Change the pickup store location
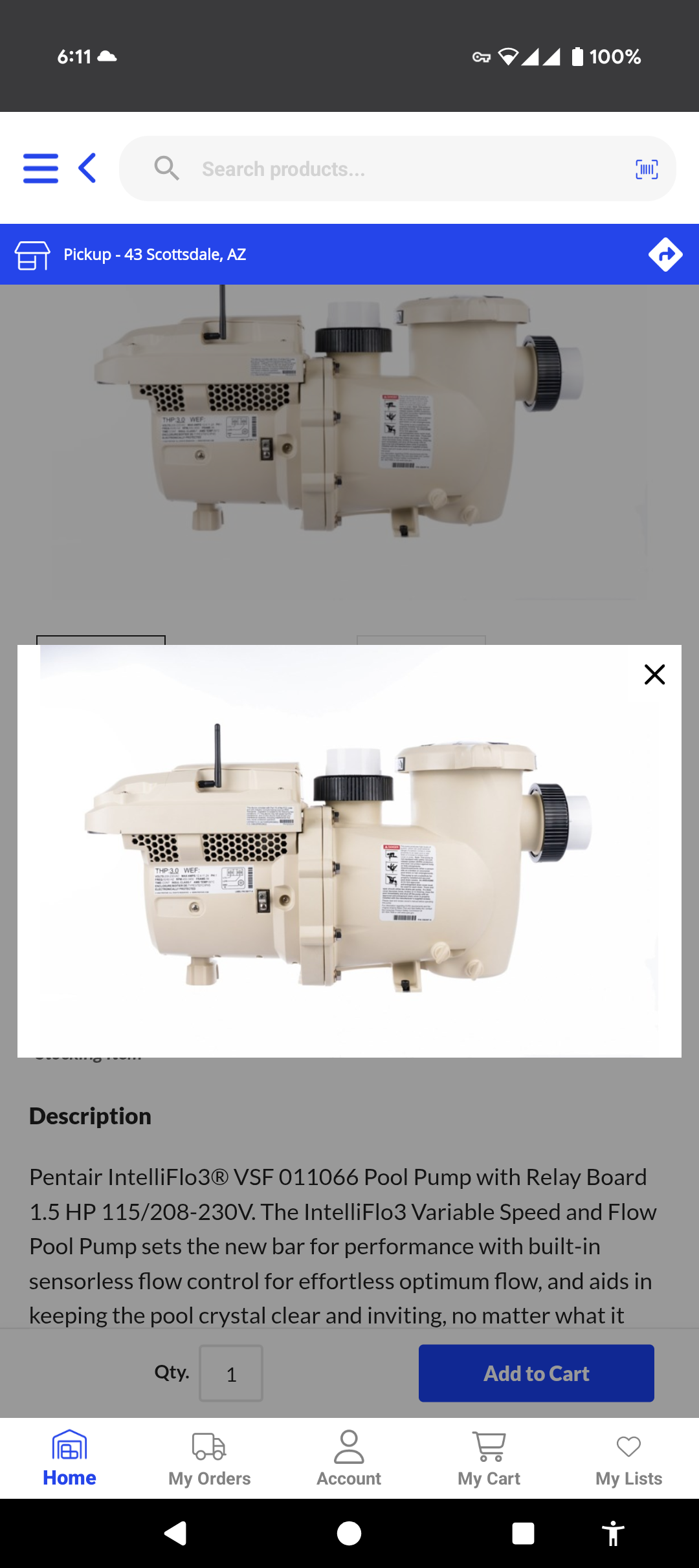Image resolution: width=699 pixels, height=1568 pixels. [154, 254]
